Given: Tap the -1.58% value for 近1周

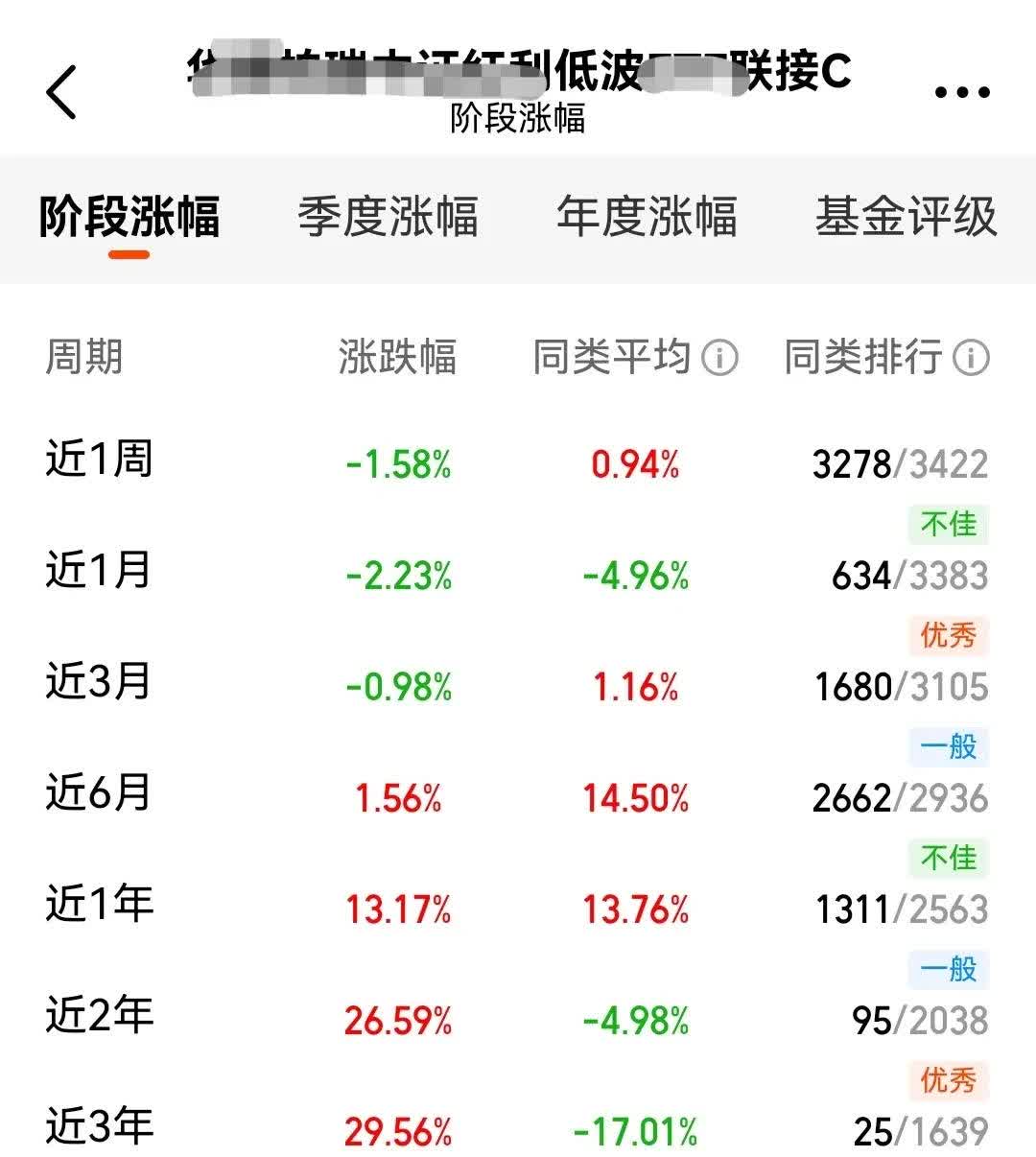Looking at the screenshot, I should [x=400, y=465].
